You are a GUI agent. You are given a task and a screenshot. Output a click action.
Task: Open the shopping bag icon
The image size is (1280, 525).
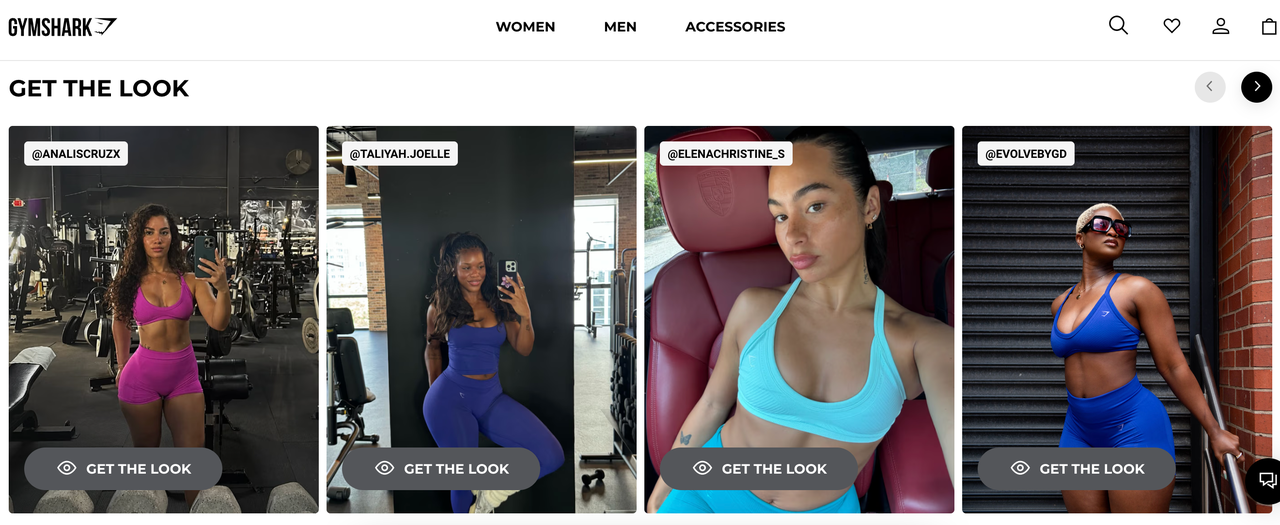[1269, 26]
